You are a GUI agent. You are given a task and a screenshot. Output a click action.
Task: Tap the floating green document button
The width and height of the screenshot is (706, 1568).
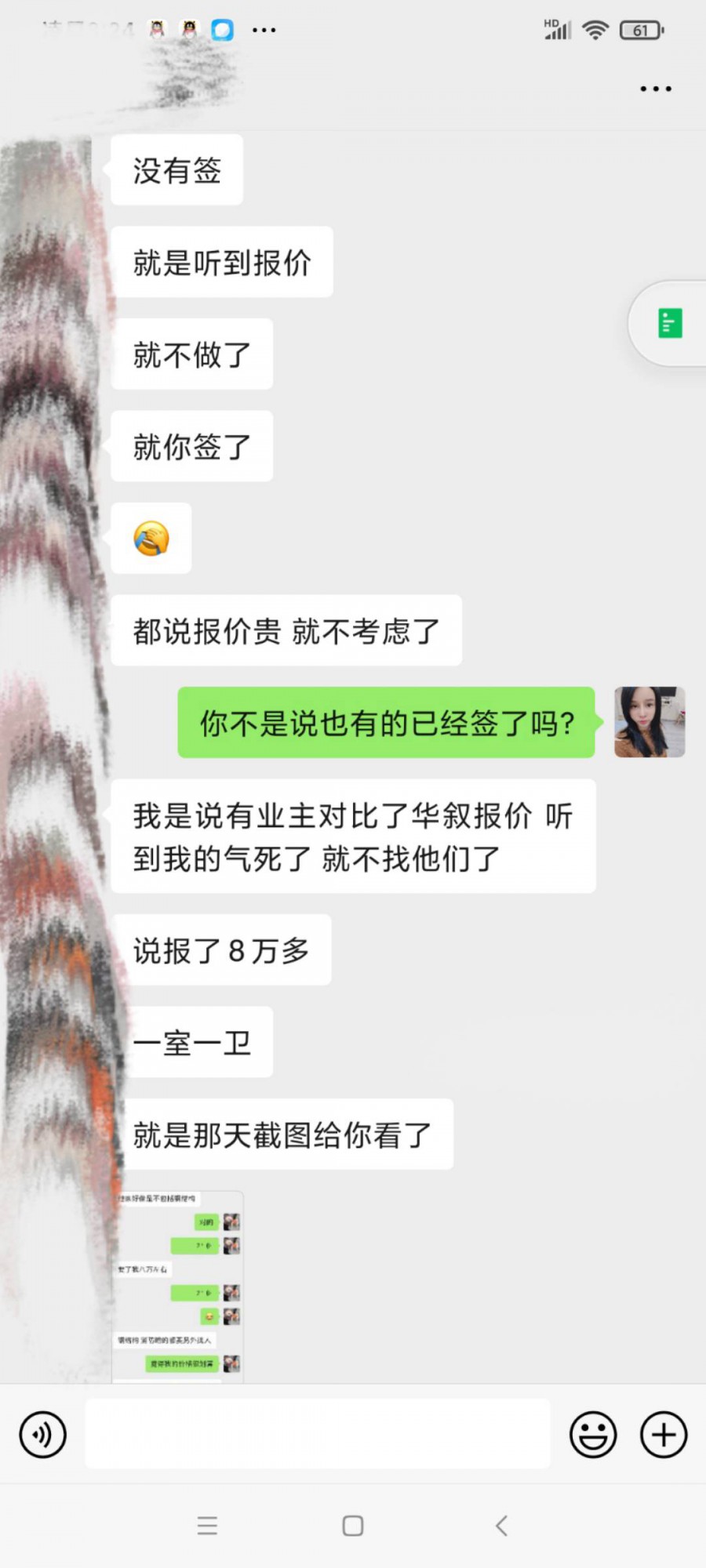click(669, 323)
